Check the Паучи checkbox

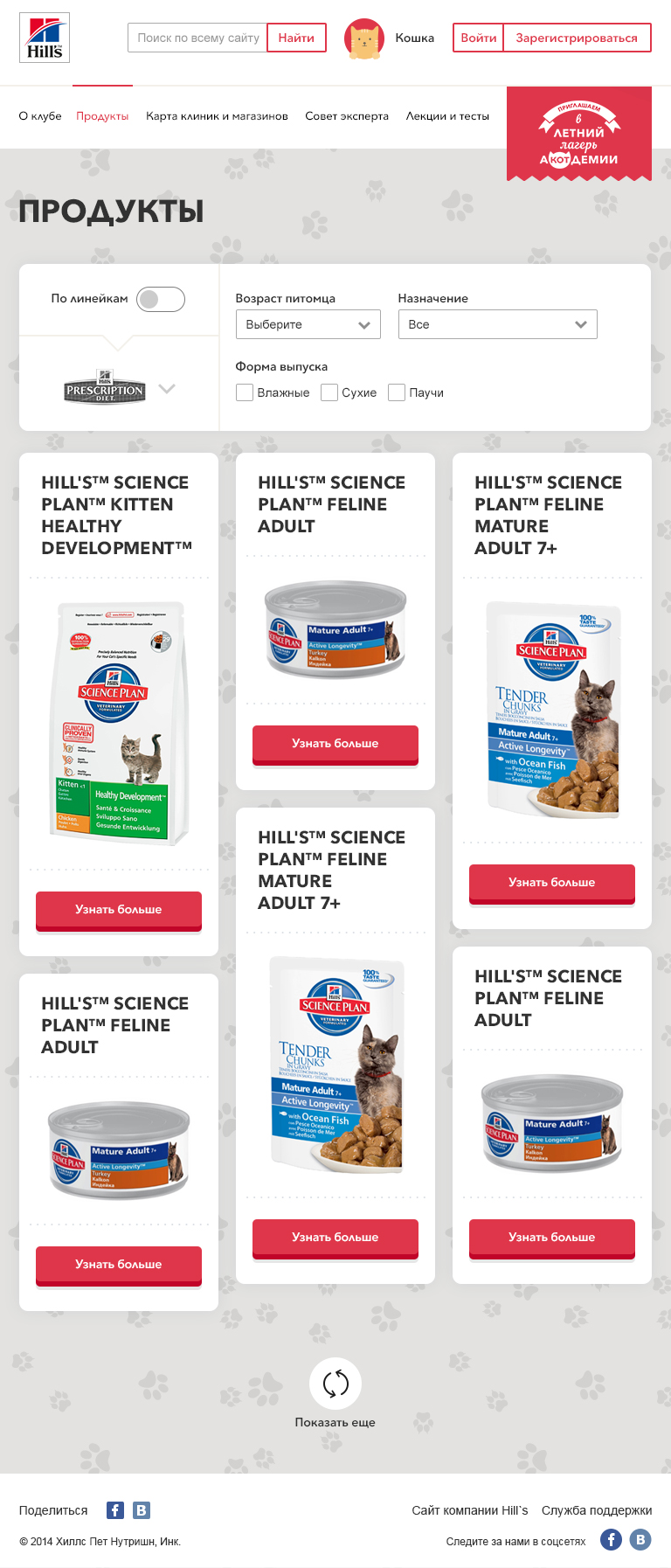click(397, 392)
